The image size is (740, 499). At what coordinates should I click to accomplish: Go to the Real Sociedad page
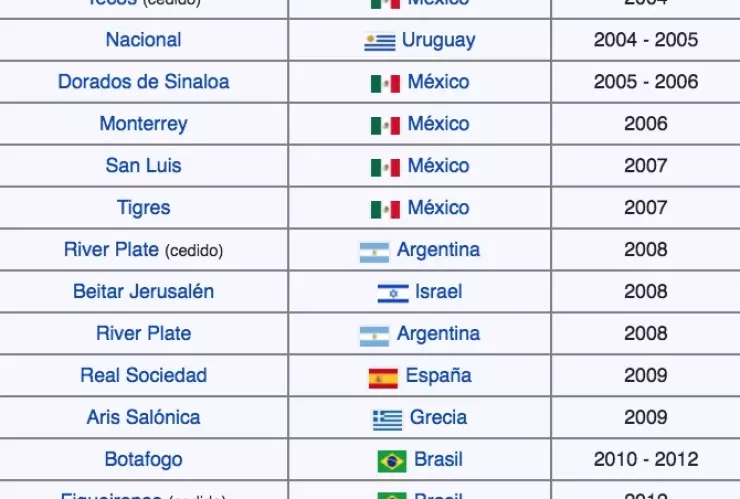point(143,376)
